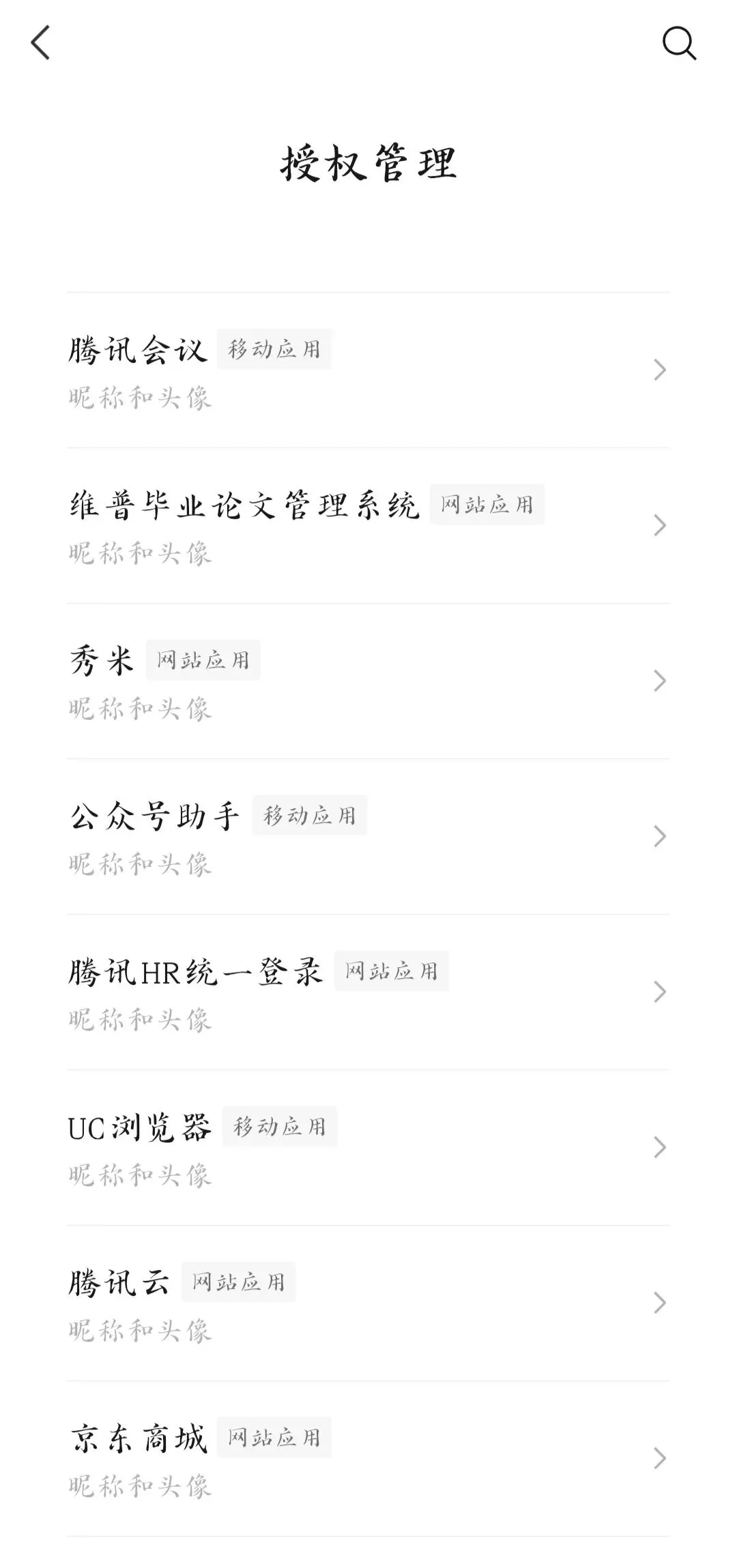Tap the UC浏览器 authorization row

(369, 1148)
